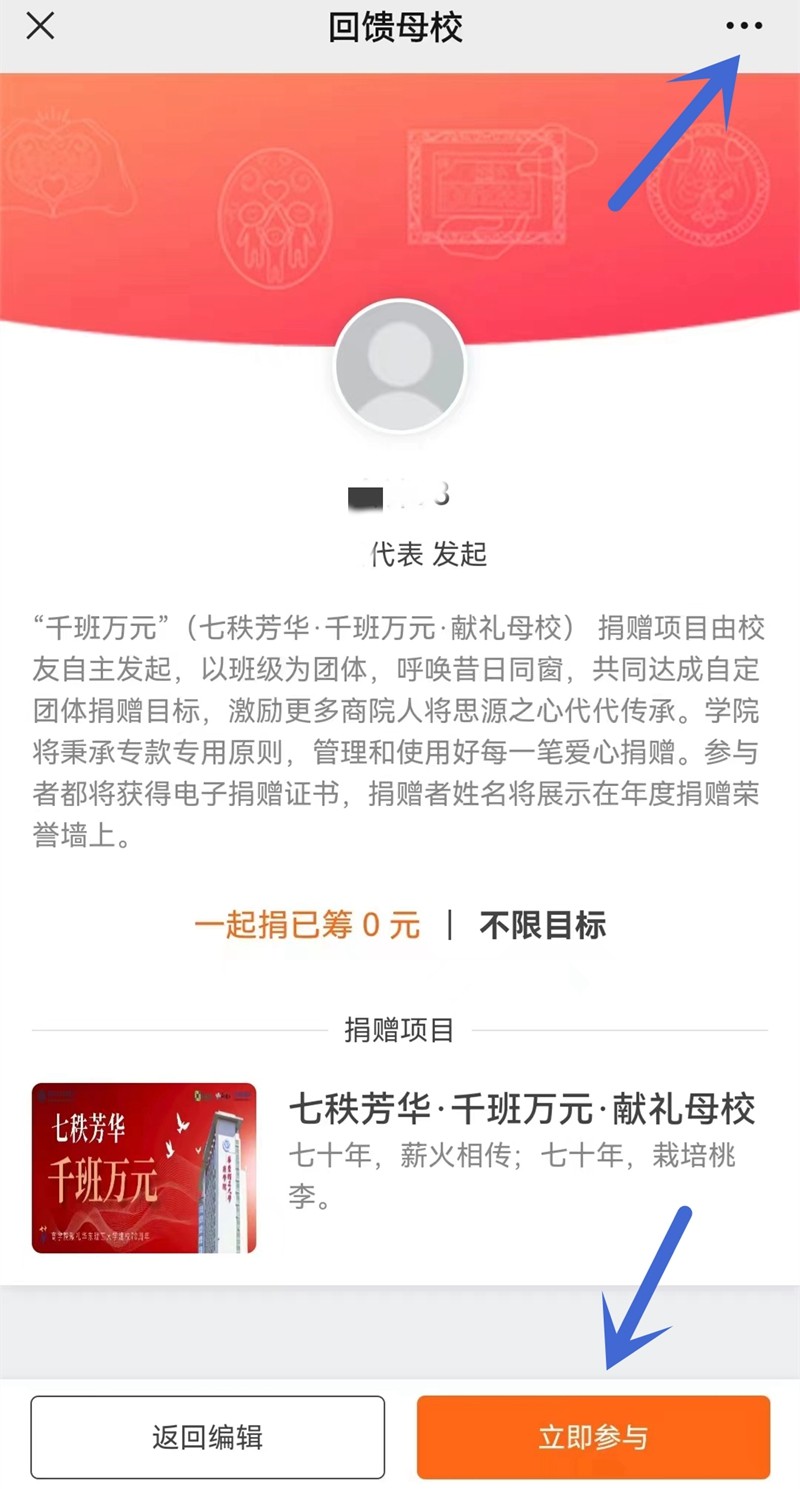
Task: Tap the initiator's profile avatar
Action: coord(400,367)
